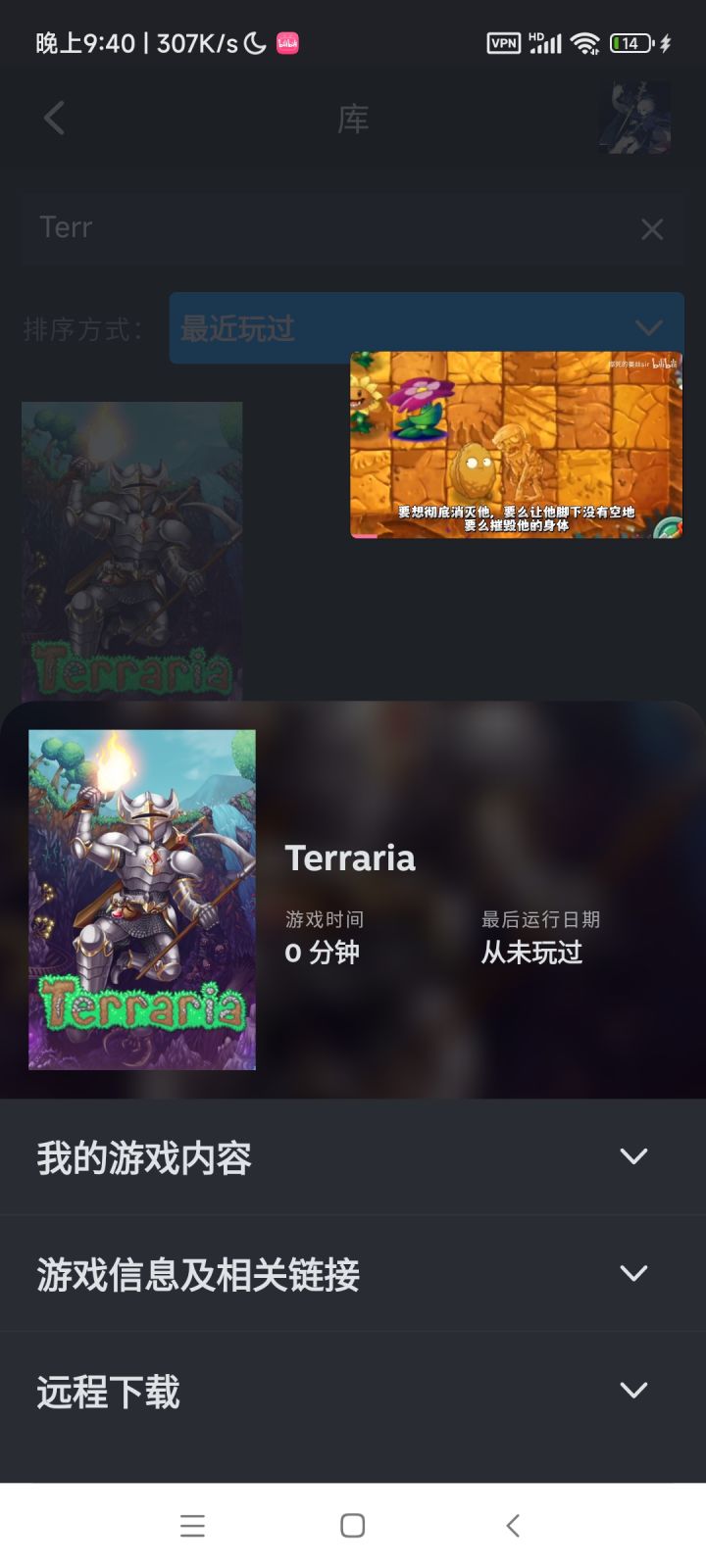This screenshot has width=706, height=1568.
Task: Expand the 我的游戏内容 section
Action: point(353,1156)
